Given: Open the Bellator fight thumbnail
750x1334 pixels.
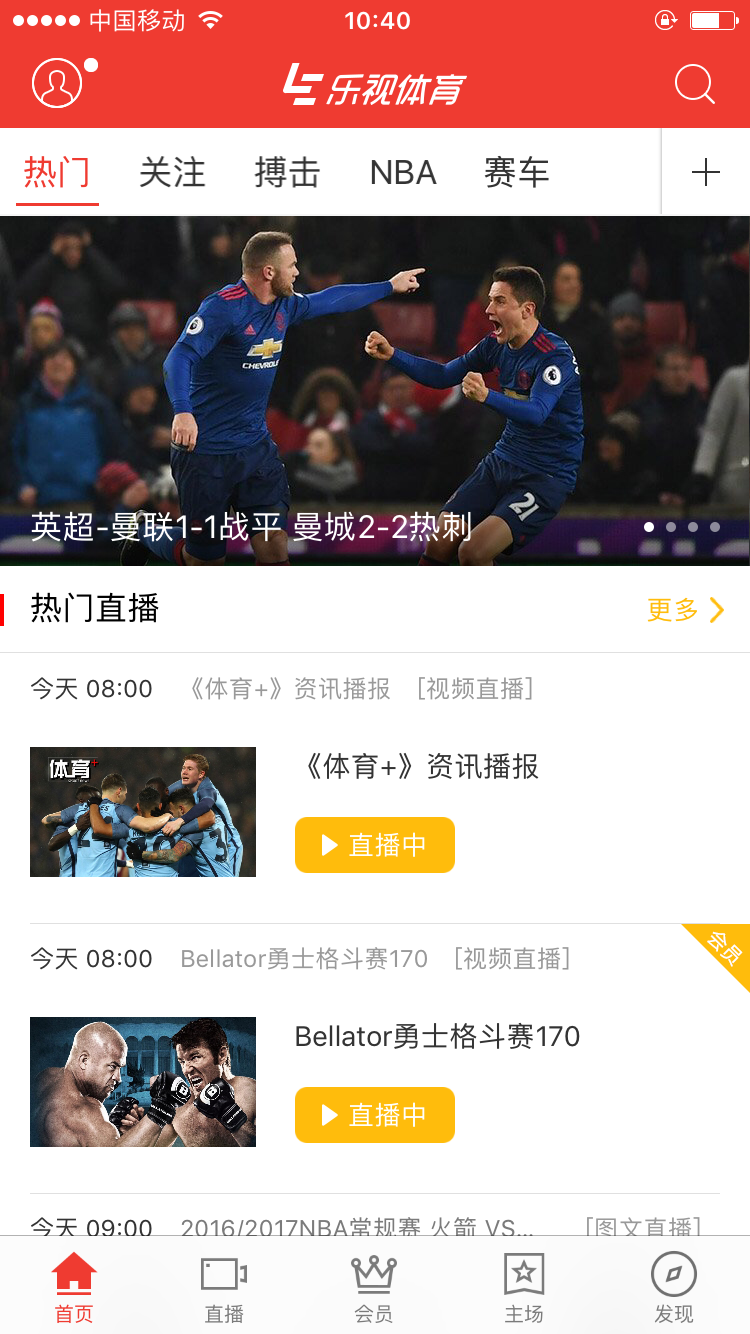Looking at the screenshot, I should (142, 1081).
